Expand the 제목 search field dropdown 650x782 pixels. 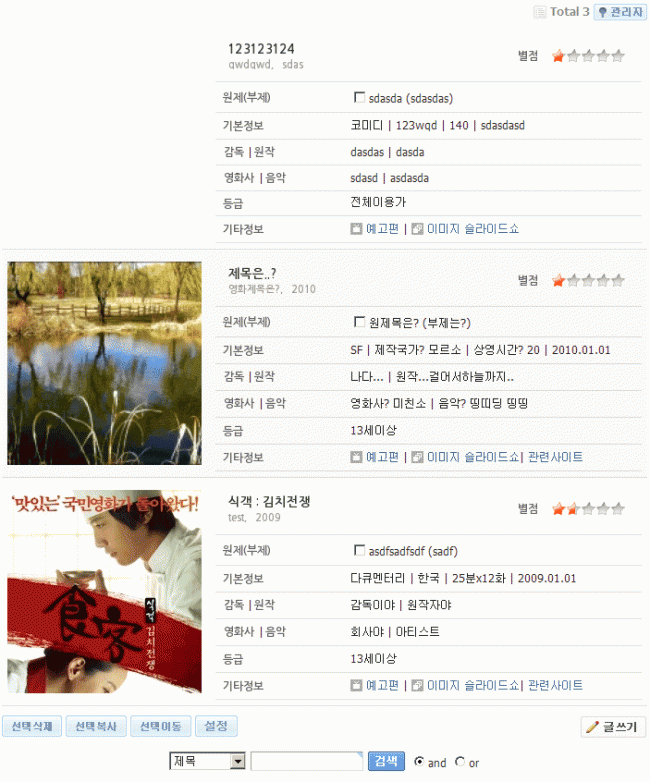pyautogui.click(x=237, y=762)
